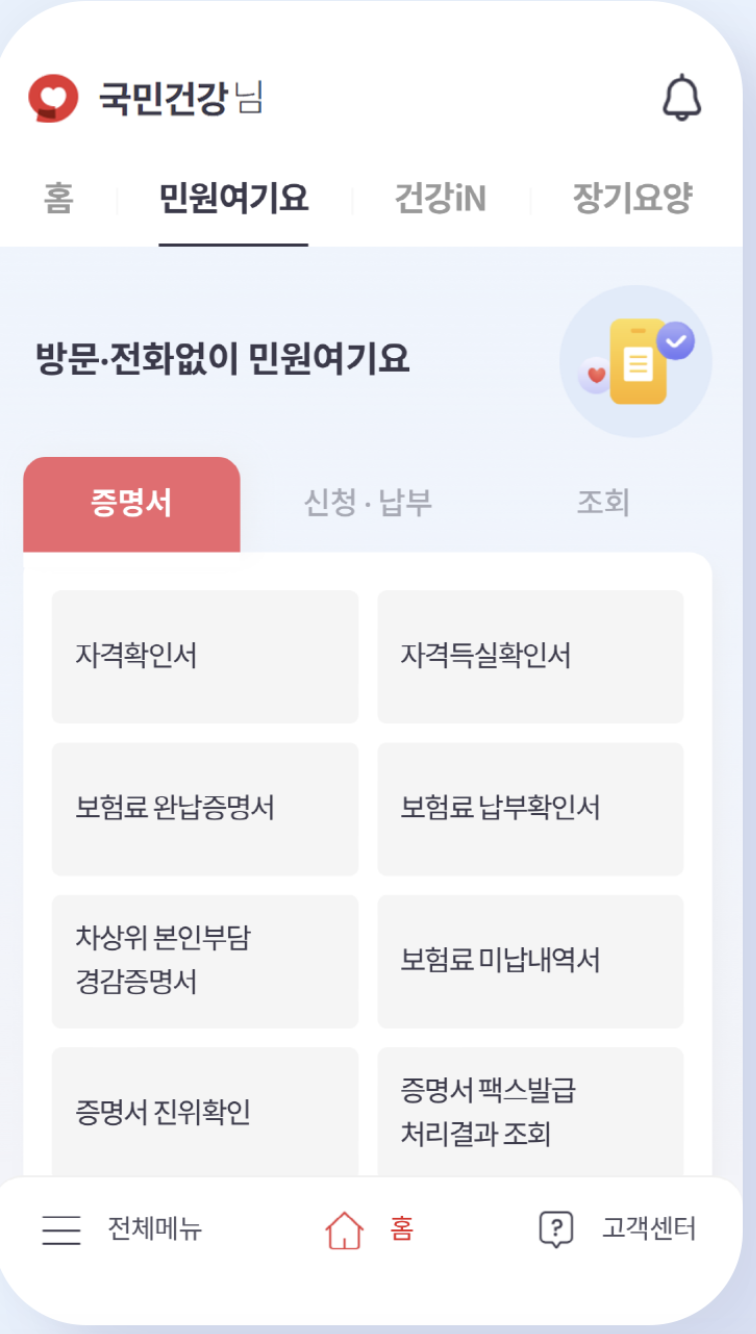Open 보험료 납부확인서
This screenshot has width=756, height=1334.
click(530, 808)
